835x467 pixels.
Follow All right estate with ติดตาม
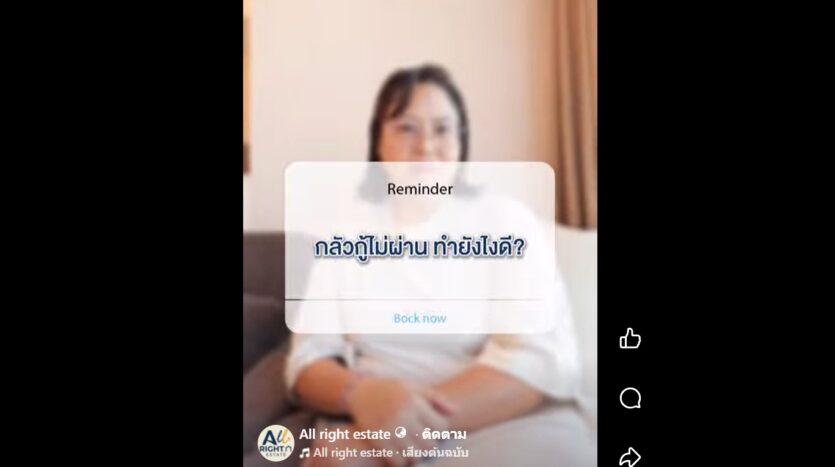[x=444, y=434]
